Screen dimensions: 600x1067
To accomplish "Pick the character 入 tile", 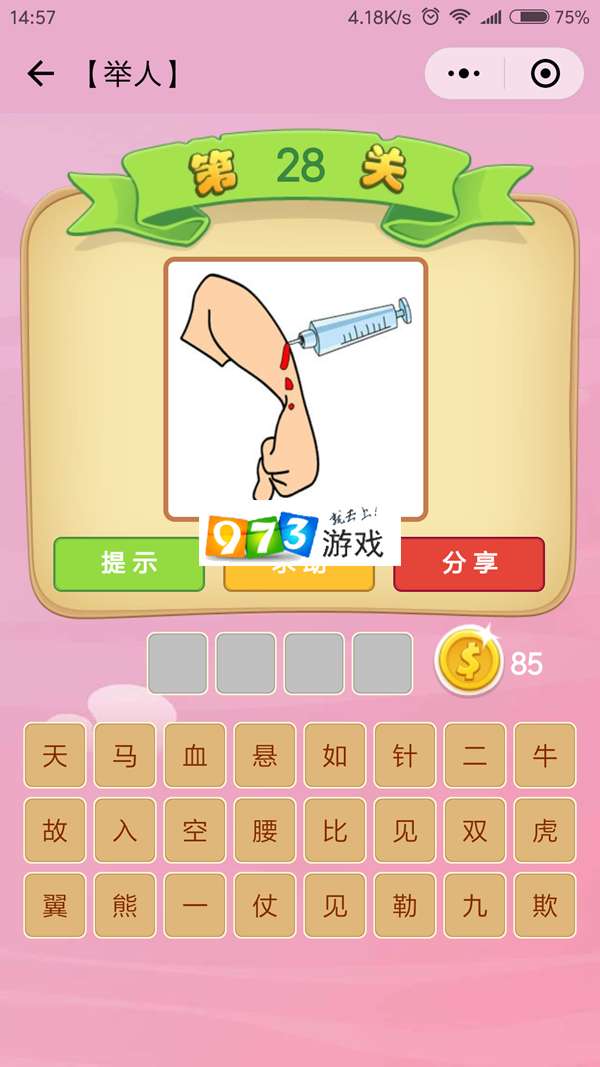I will (125, 830).
